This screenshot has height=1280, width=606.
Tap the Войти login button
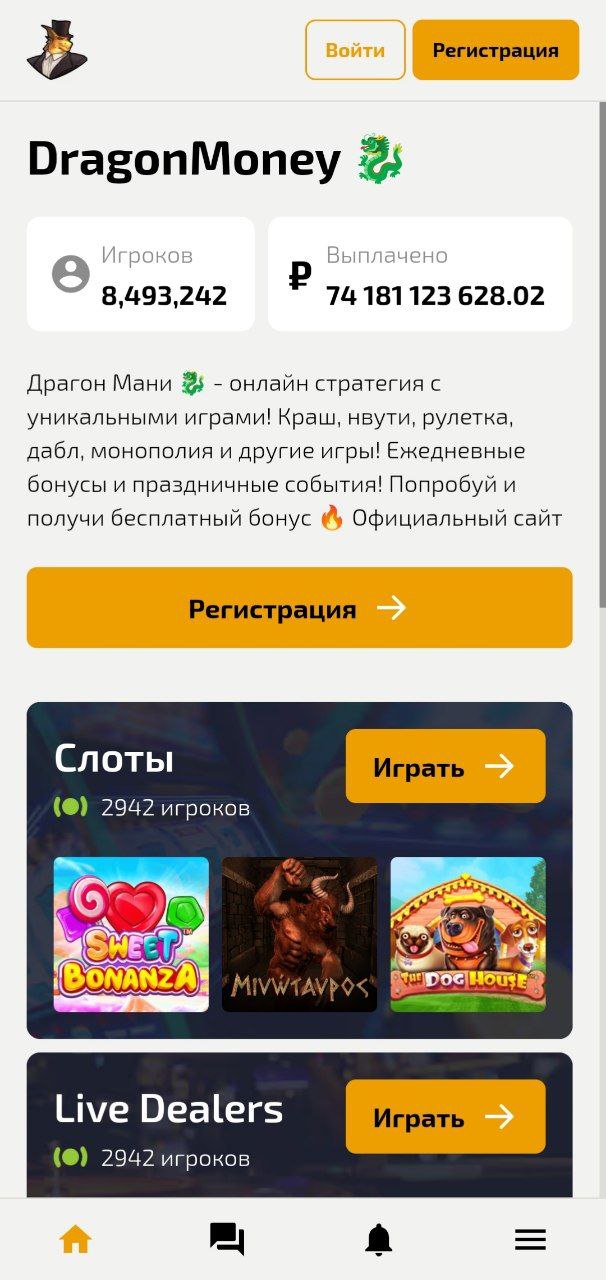pyautogui.click(x=355, y=50)
